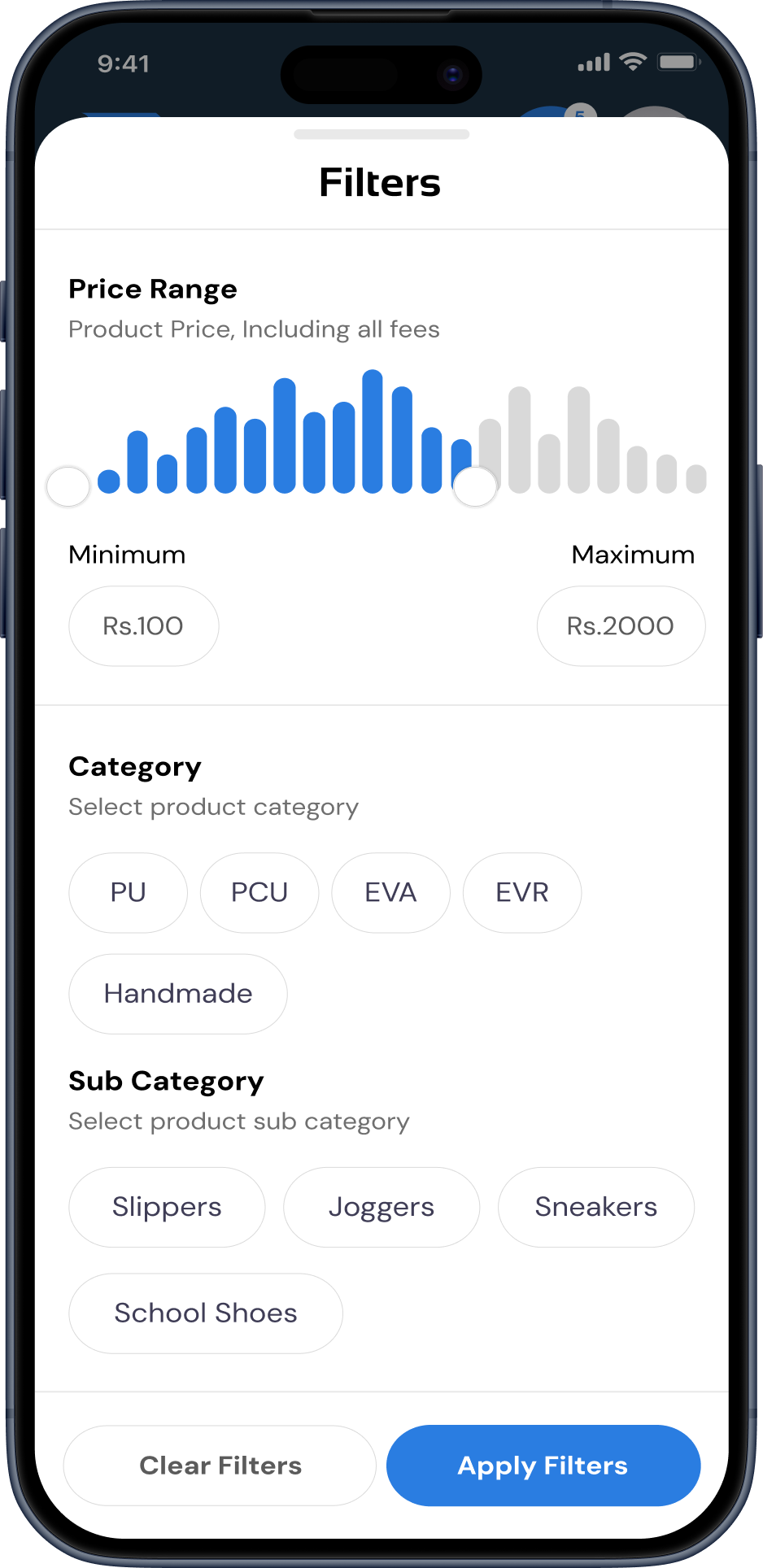The height and width of the screenshot is (1568, 763).
Task: Tap Clear Filters button
Action: point(220,1466)
